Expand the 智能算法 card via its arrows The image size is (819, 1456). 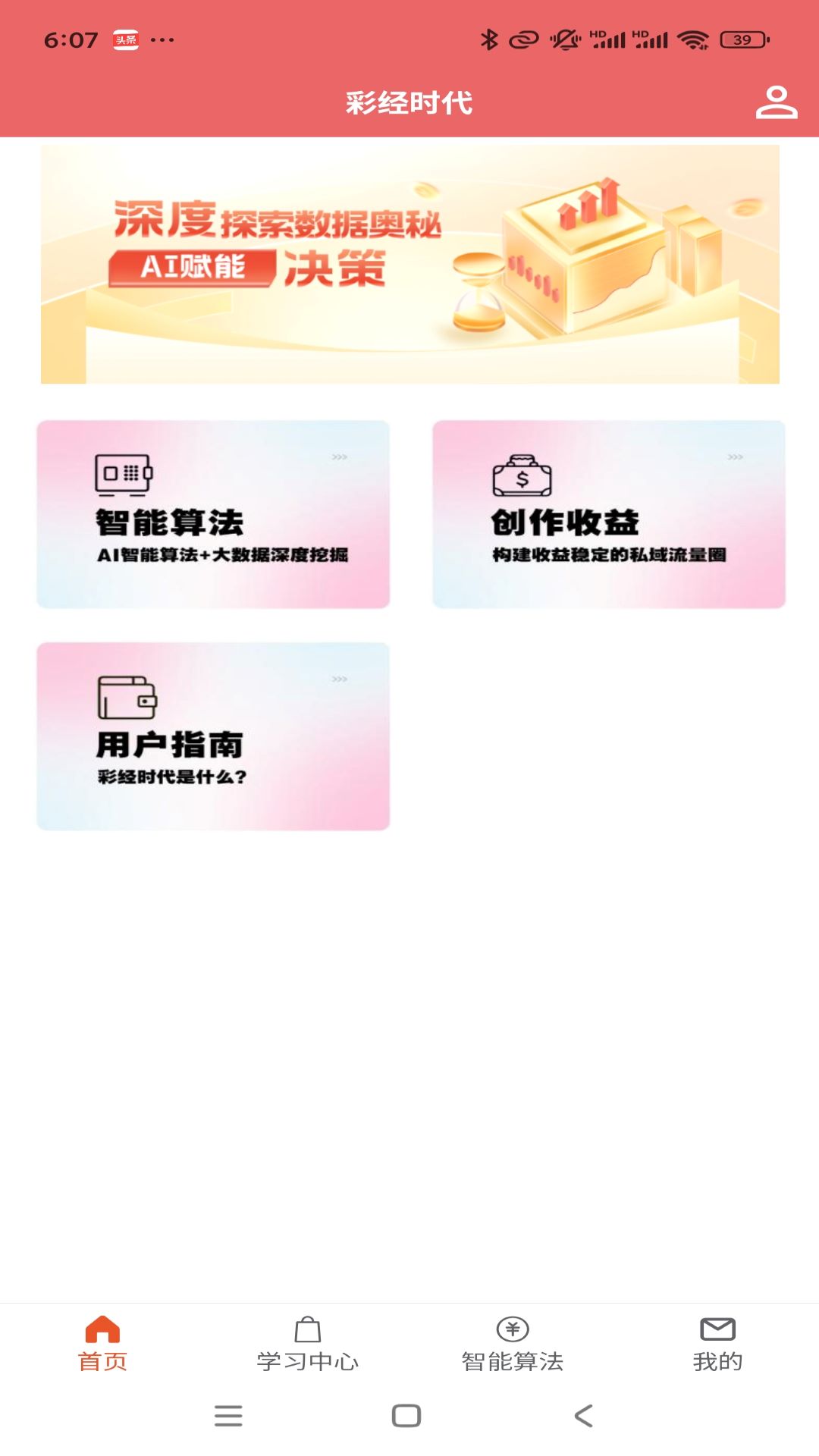tap(339, 457)
